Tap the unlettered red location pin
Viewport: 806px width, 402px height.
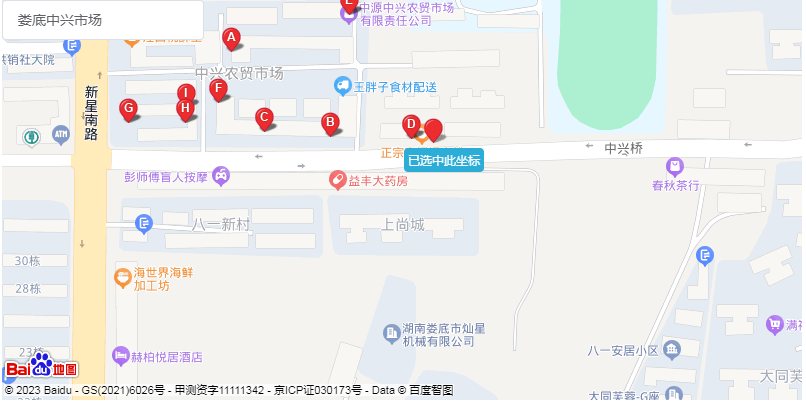point(434,129)
